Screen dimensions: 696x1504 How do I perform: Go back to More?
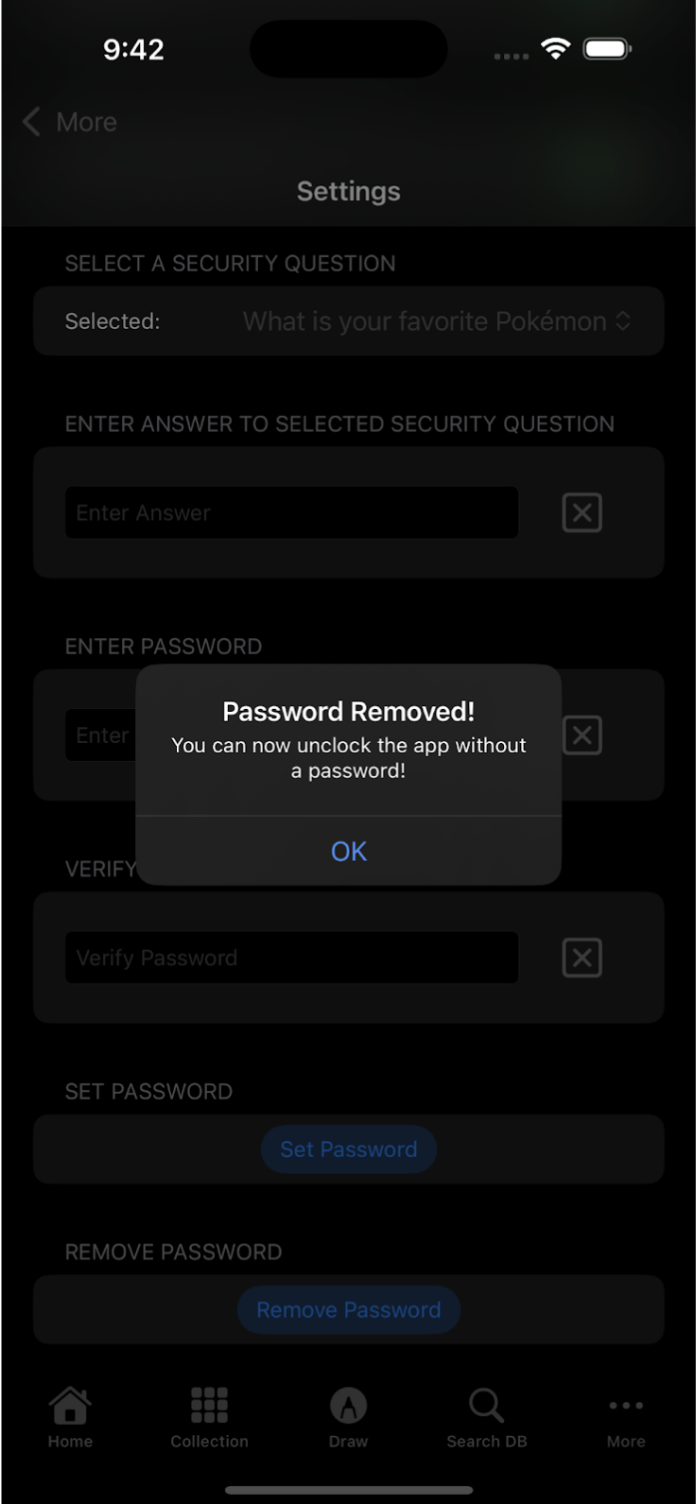[x=70, y=122]
